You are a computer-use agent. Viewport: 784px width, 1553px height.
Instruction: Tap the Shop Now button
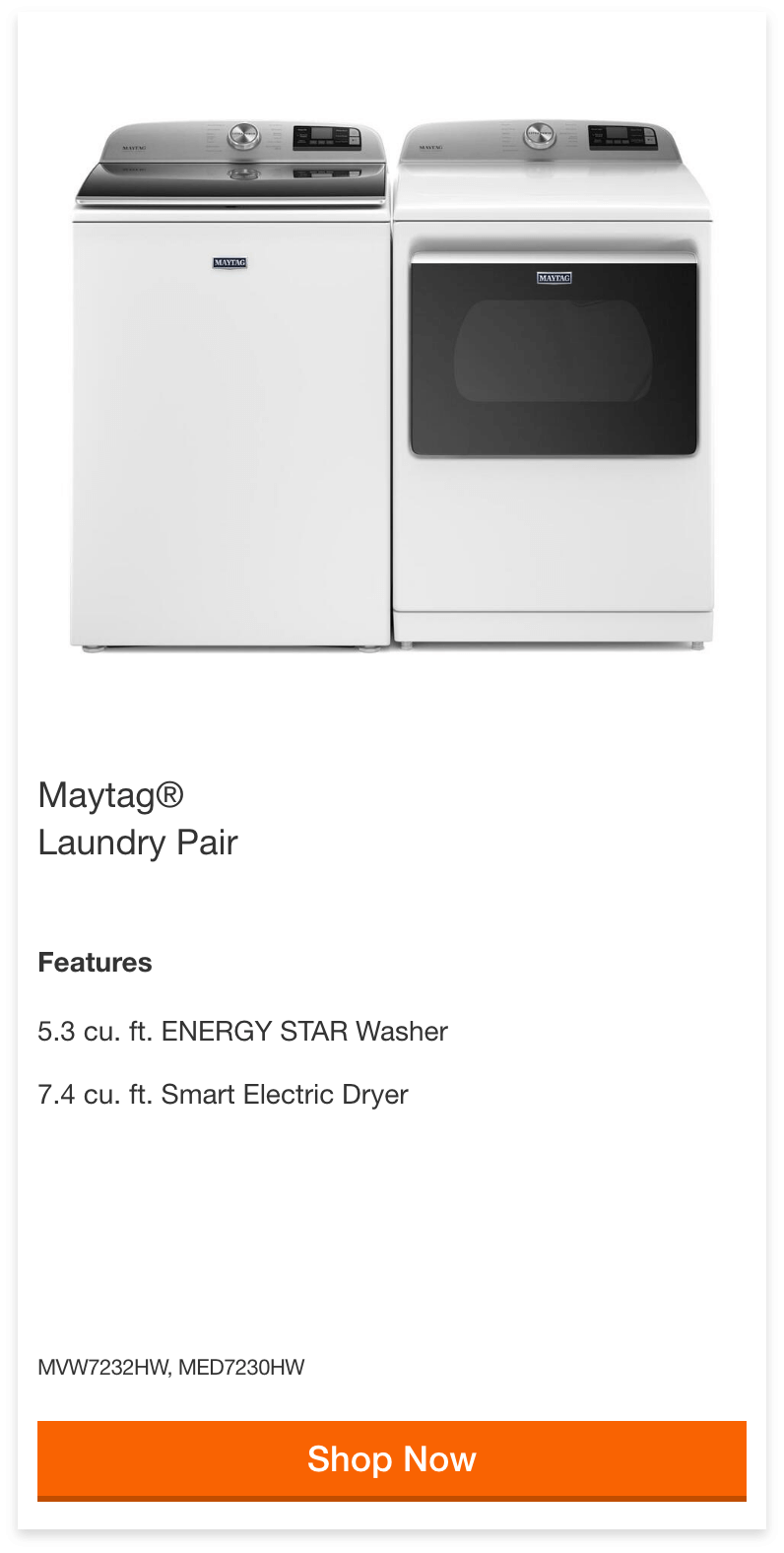tap(391, 1459)
